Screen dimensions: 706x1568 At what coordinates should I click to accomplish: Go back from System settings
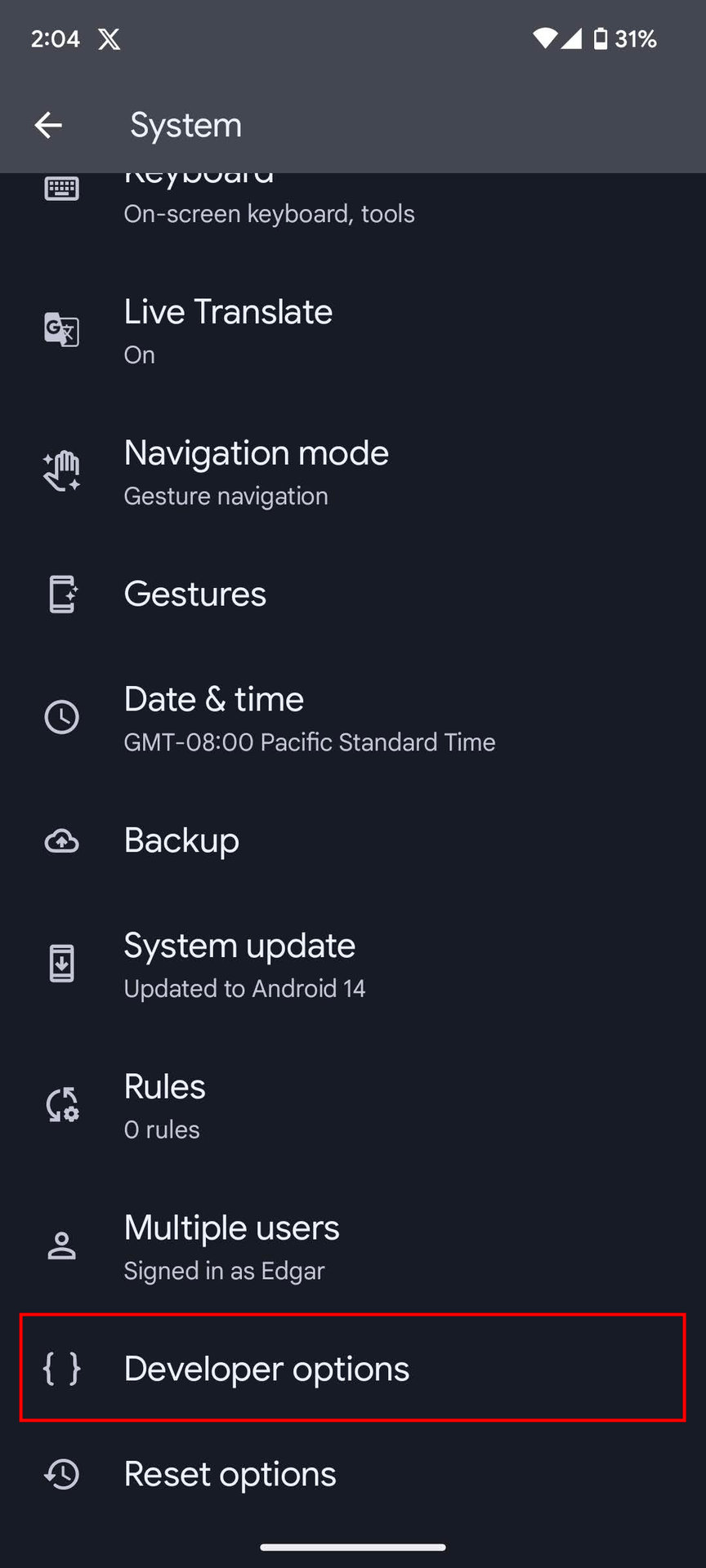click(48, 125)
